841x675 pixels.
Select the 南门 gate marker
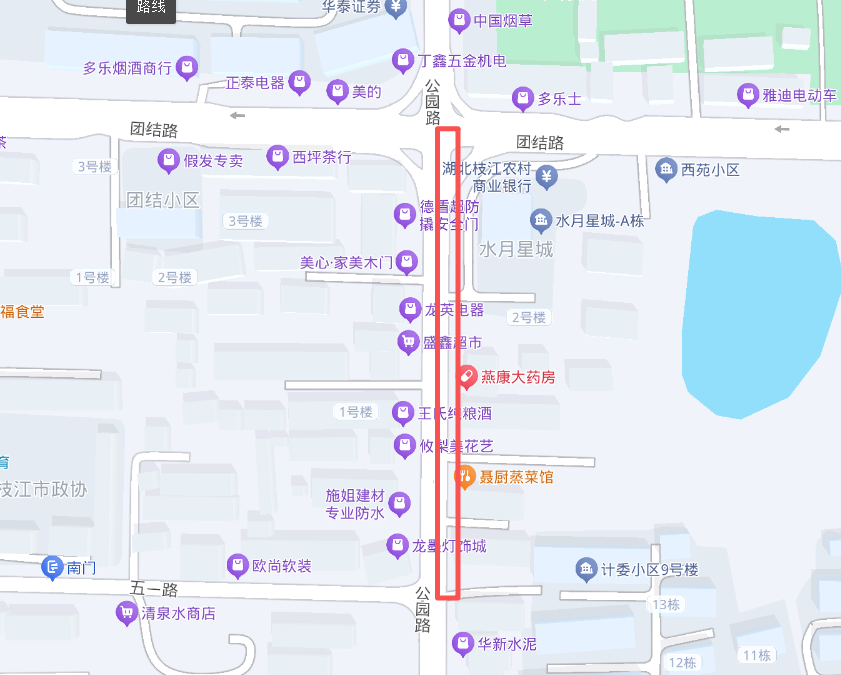[x=53, y=568]
